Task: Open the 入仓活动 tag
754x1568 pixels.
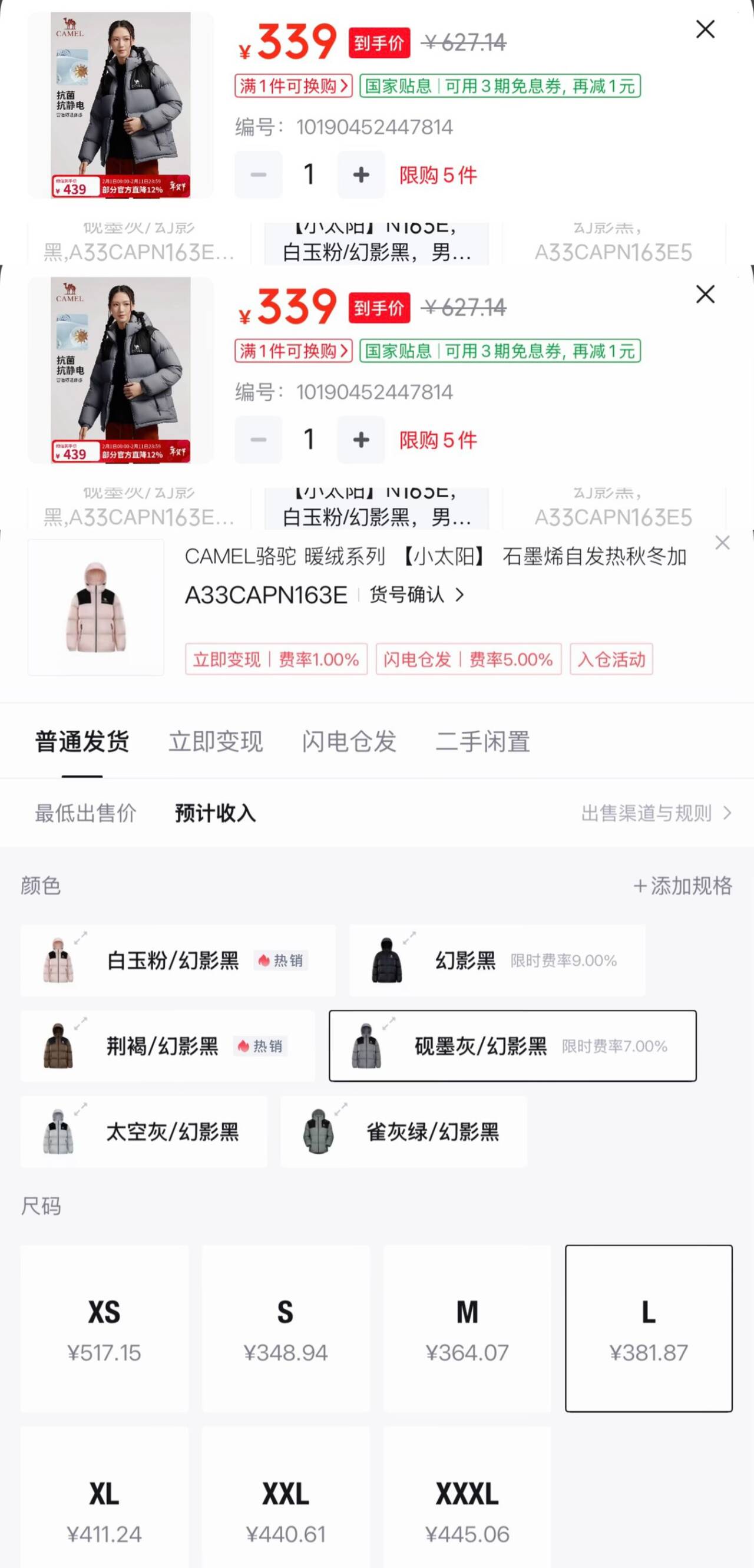Action: 611,659
